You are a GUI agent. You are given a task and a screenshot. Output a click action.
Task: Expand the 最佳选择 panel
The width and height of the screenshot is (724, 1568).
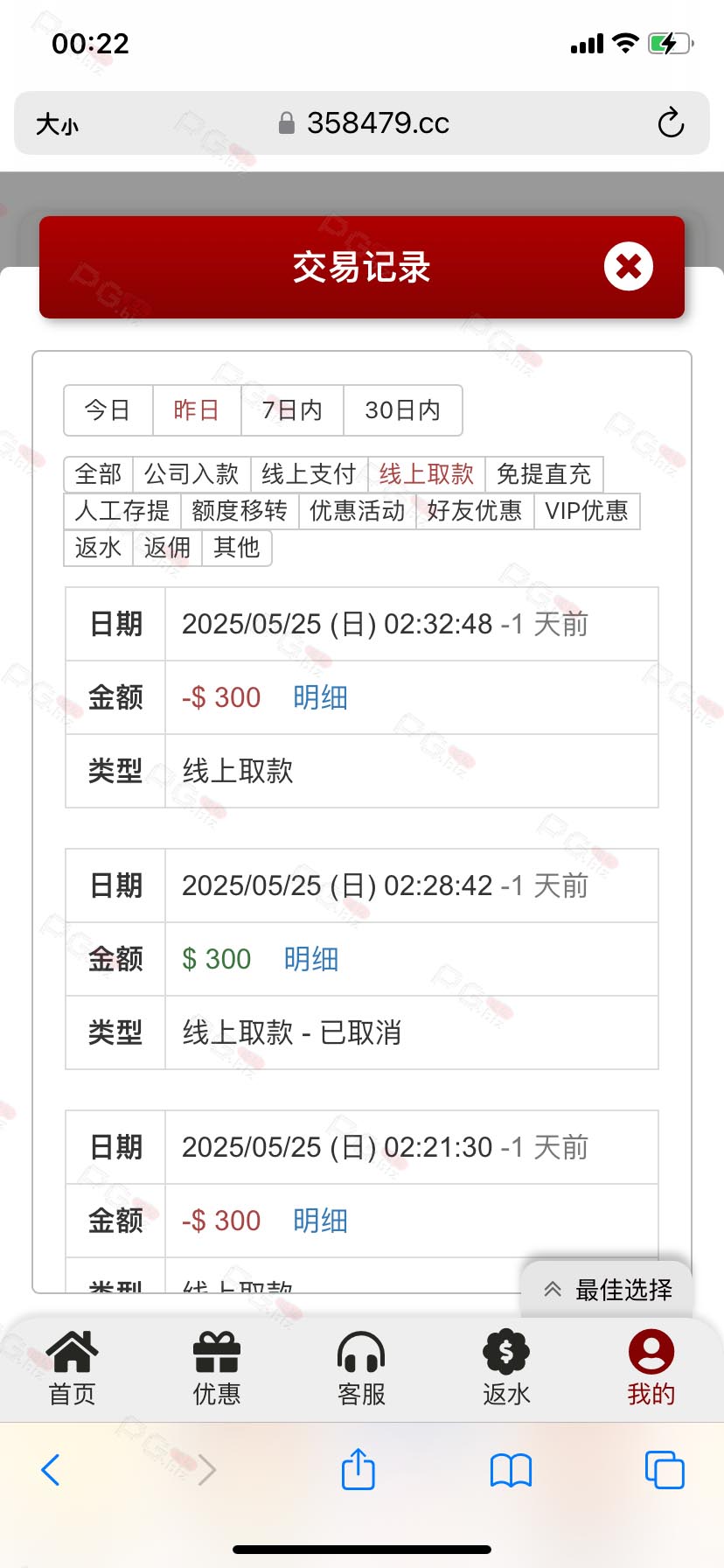click(x=608, y=1289)
